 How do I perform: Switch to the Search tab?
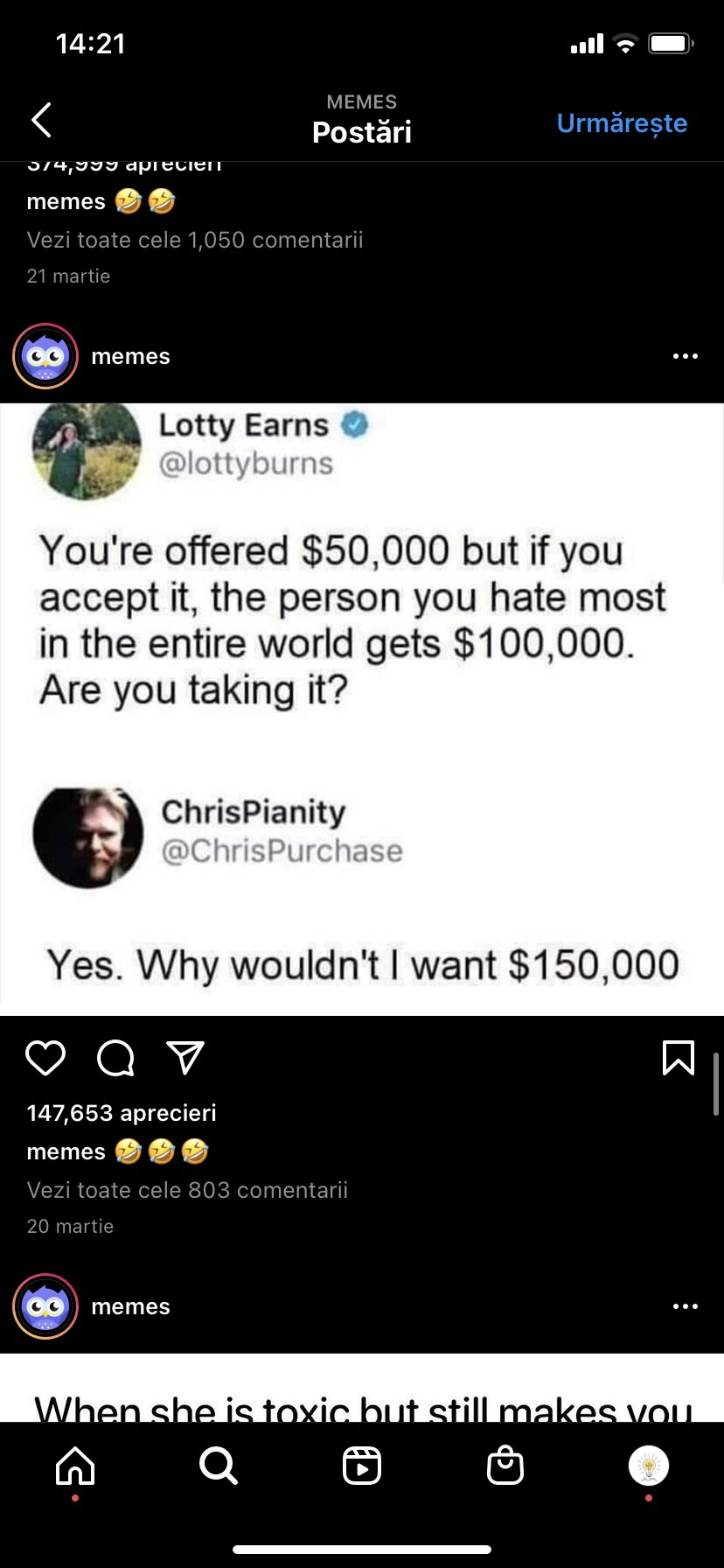tap(218, 1466)
